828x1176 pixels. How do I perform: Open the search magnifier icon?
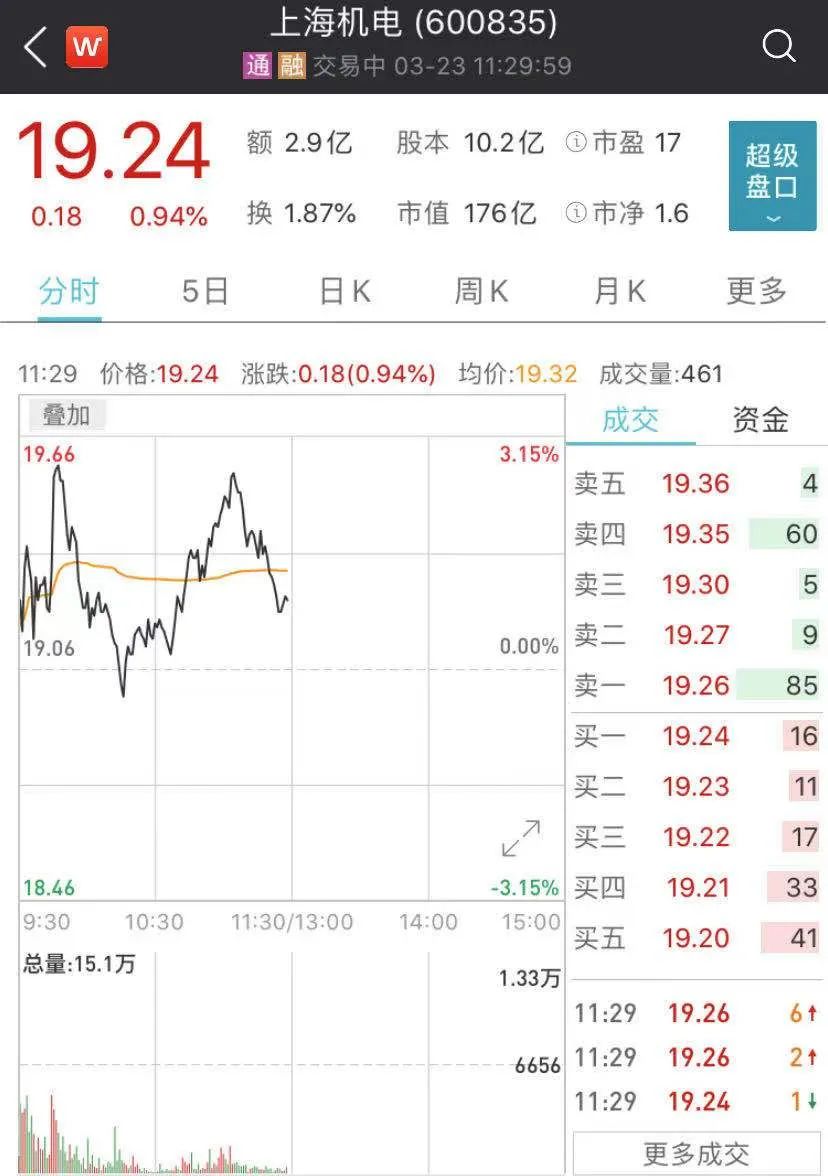tap(778, 46)
